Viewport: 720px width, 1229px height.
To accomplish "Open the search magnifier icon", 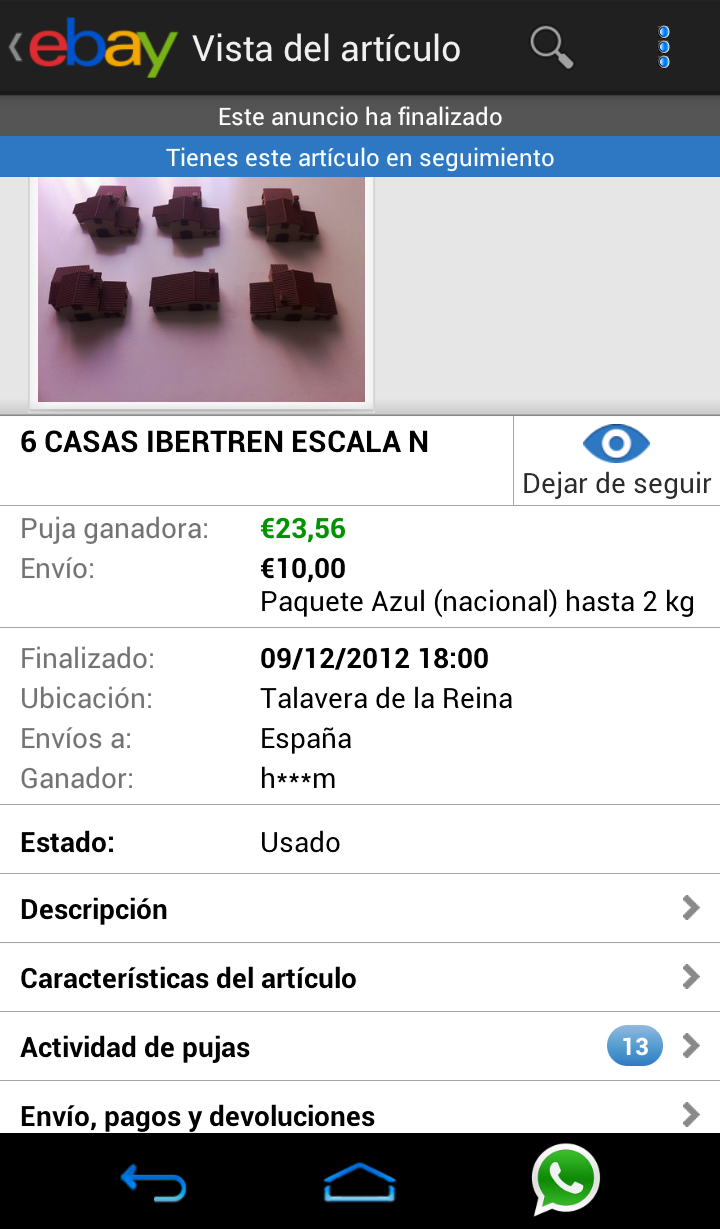I will pyautogui.click(x=551, y=47).
